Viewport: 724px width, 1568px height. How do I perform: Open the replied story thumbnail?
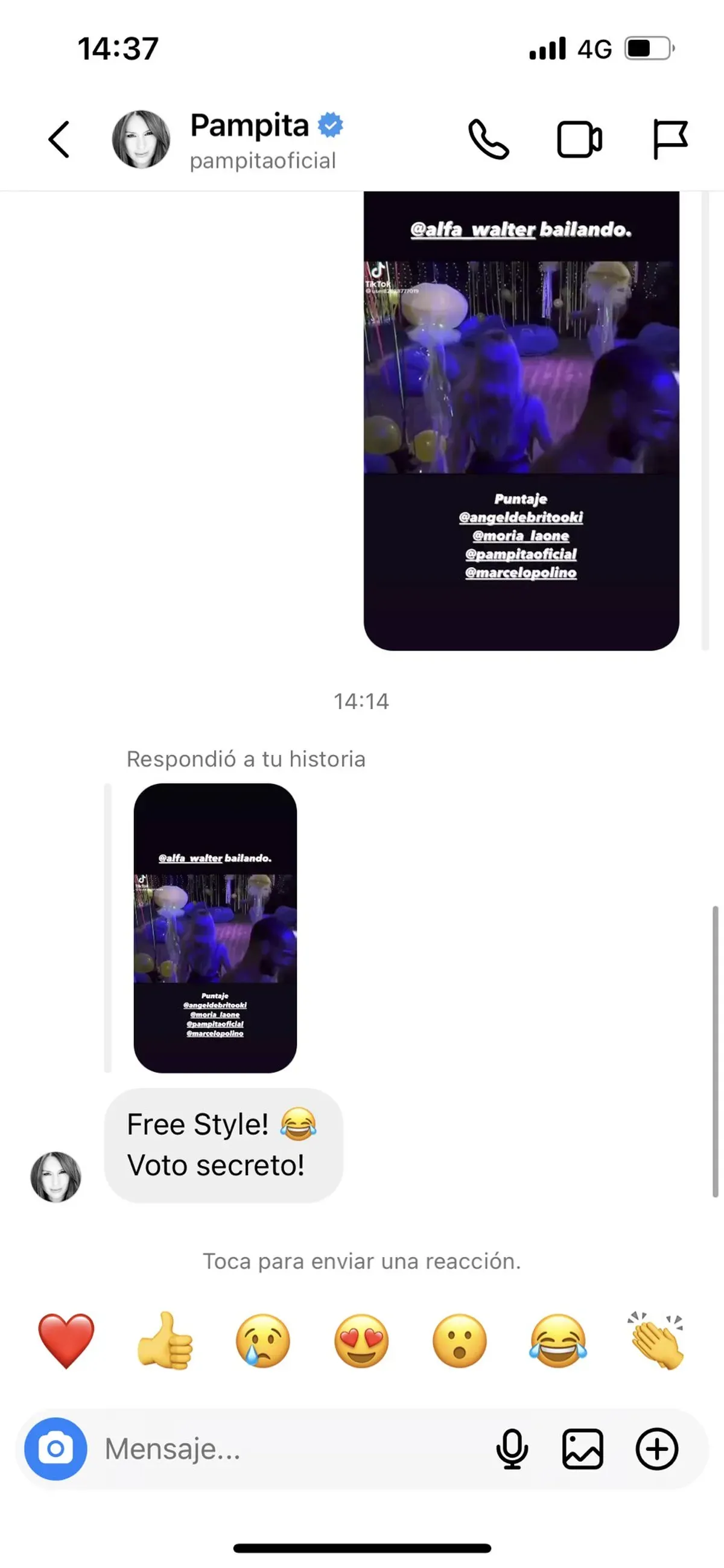[215, 928]
